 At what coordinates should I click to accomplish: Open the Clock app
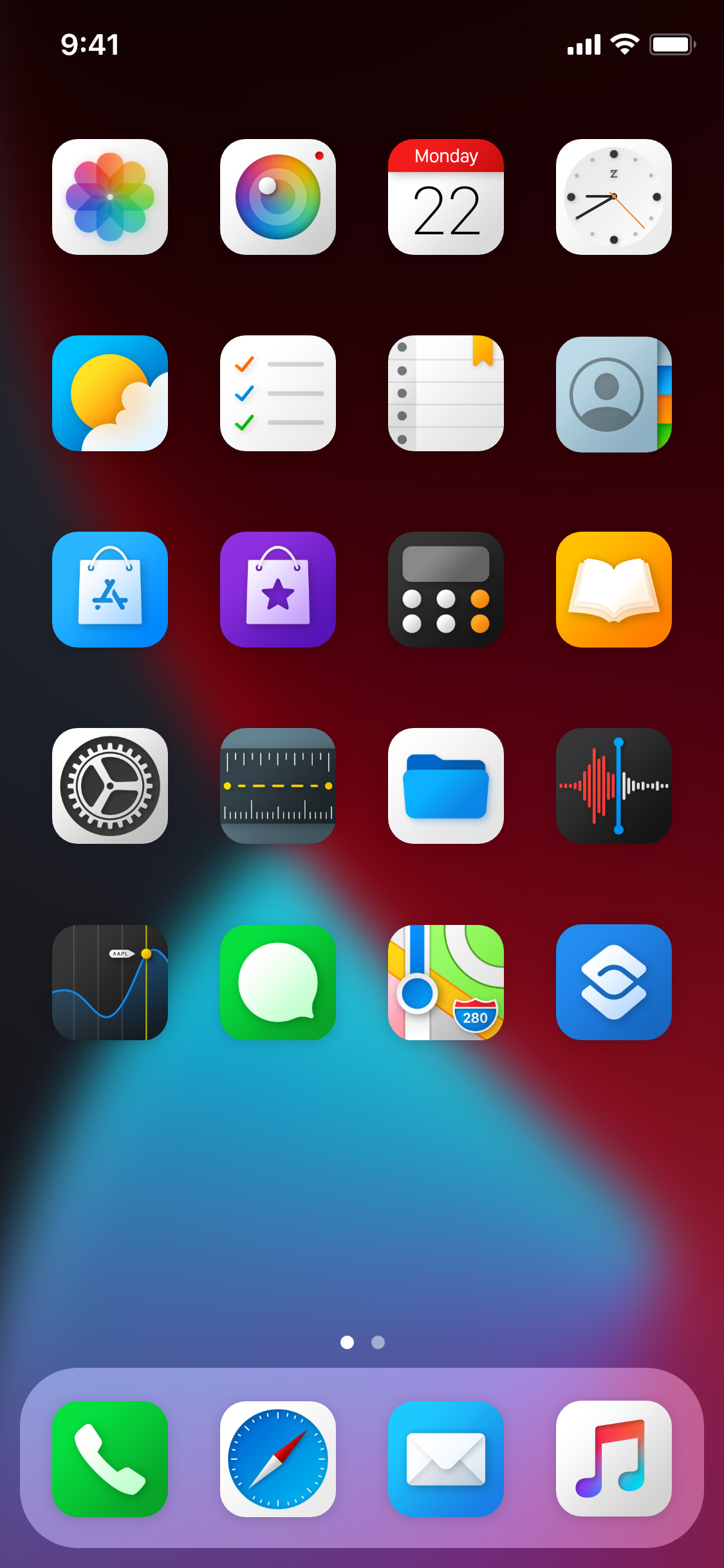coord(614,197)
